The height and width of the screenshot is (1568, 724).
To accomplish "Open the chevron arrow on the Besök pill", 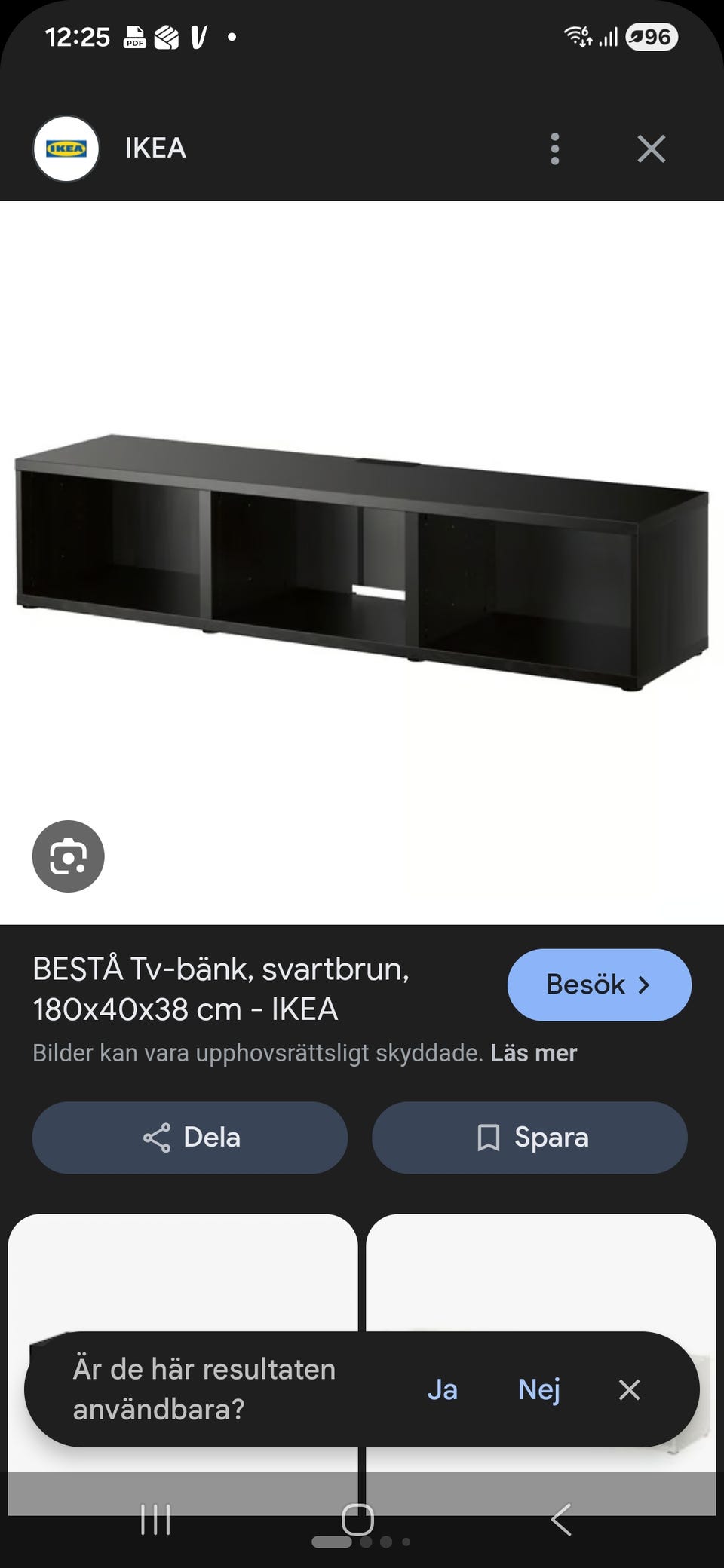I will coord(646,985).
